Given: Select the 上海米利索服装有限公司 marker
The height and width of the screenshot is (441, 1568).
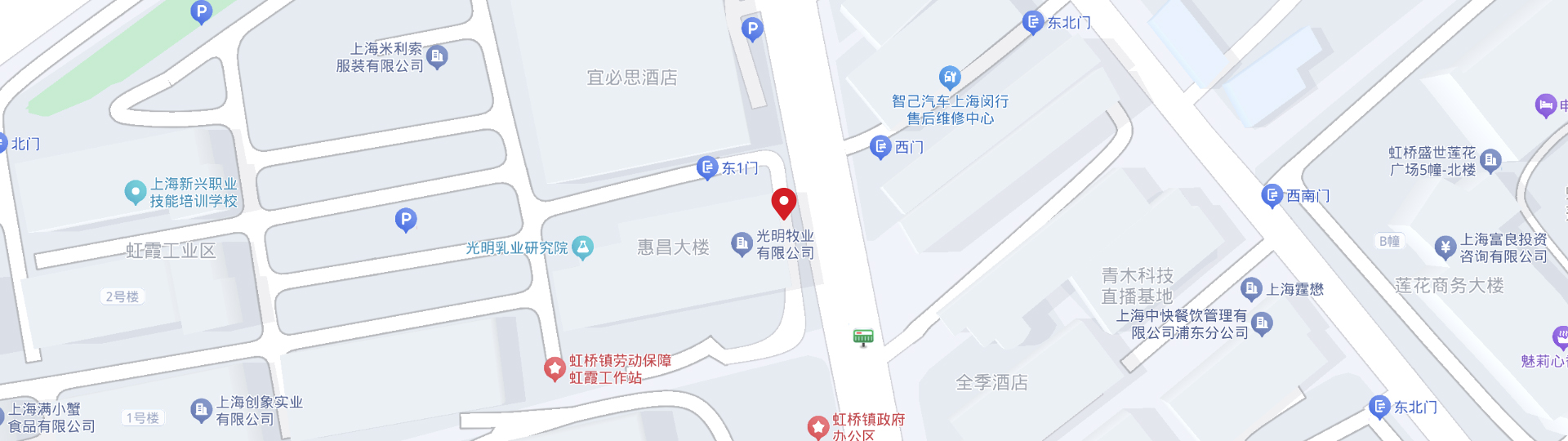Looking at the screenshot, I should pyautogui.click(x=437, y=56).
